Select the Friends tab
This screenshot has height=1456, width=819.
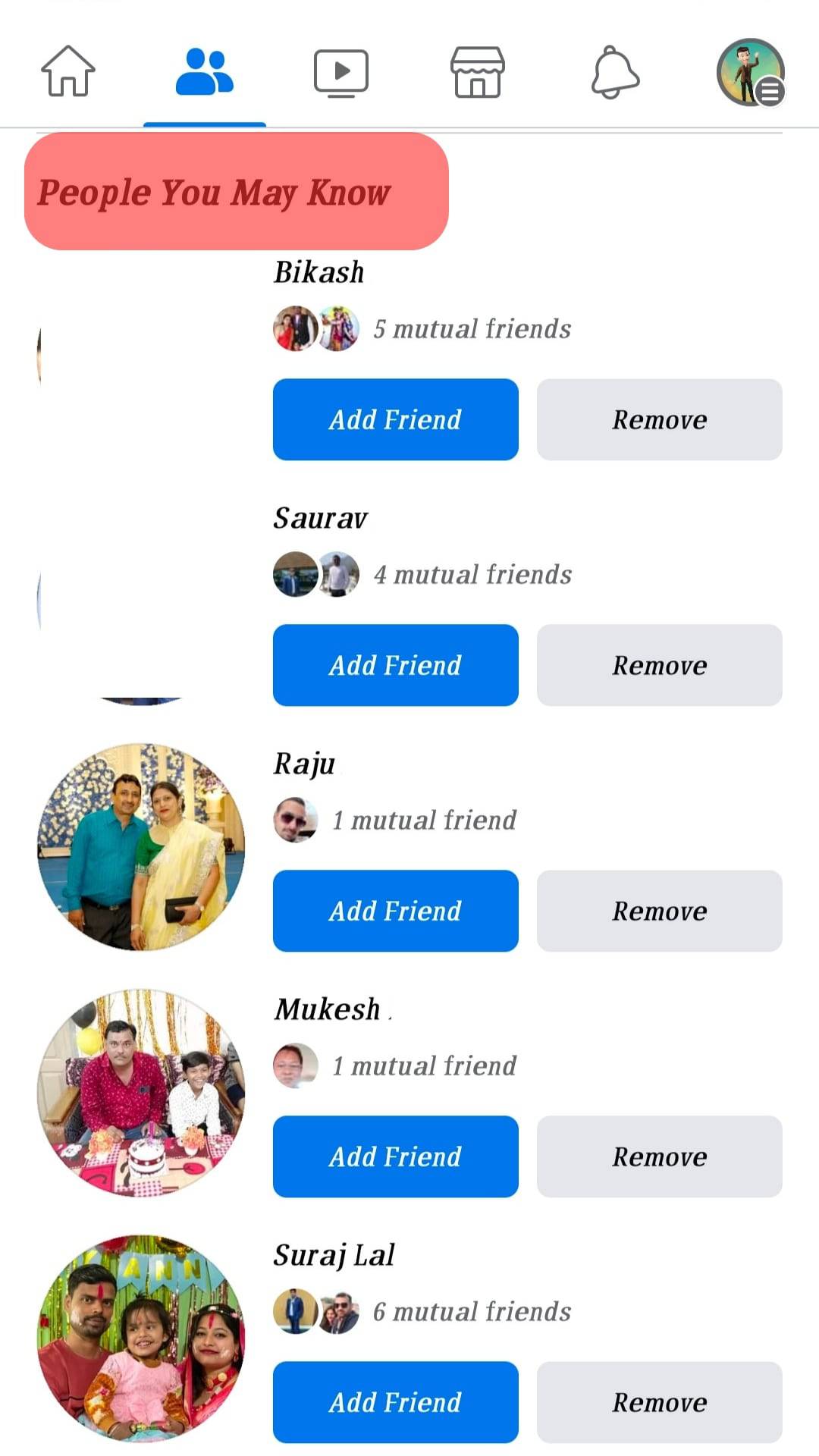click(x=204, y=72)
